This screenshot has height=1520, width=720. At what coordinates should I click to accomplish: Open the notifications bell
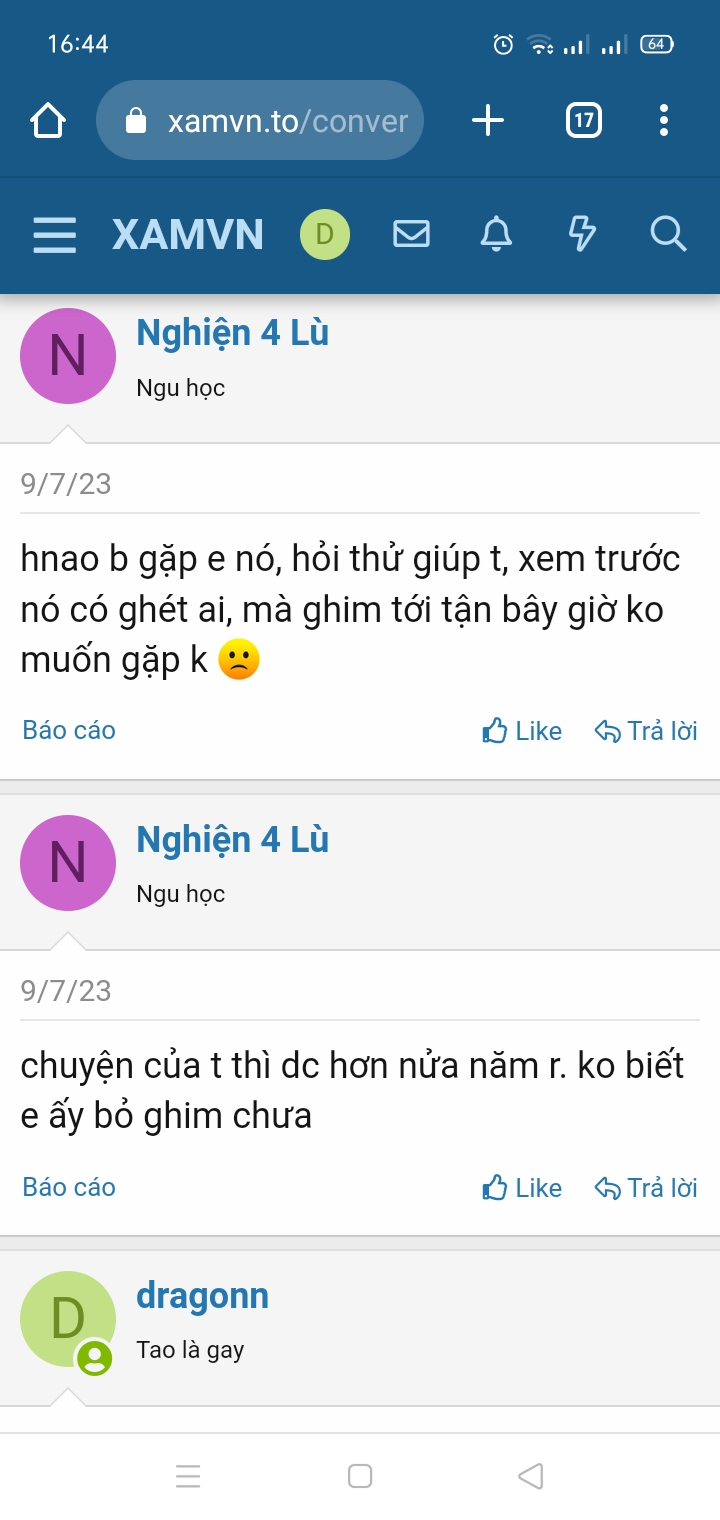point(496,235)
